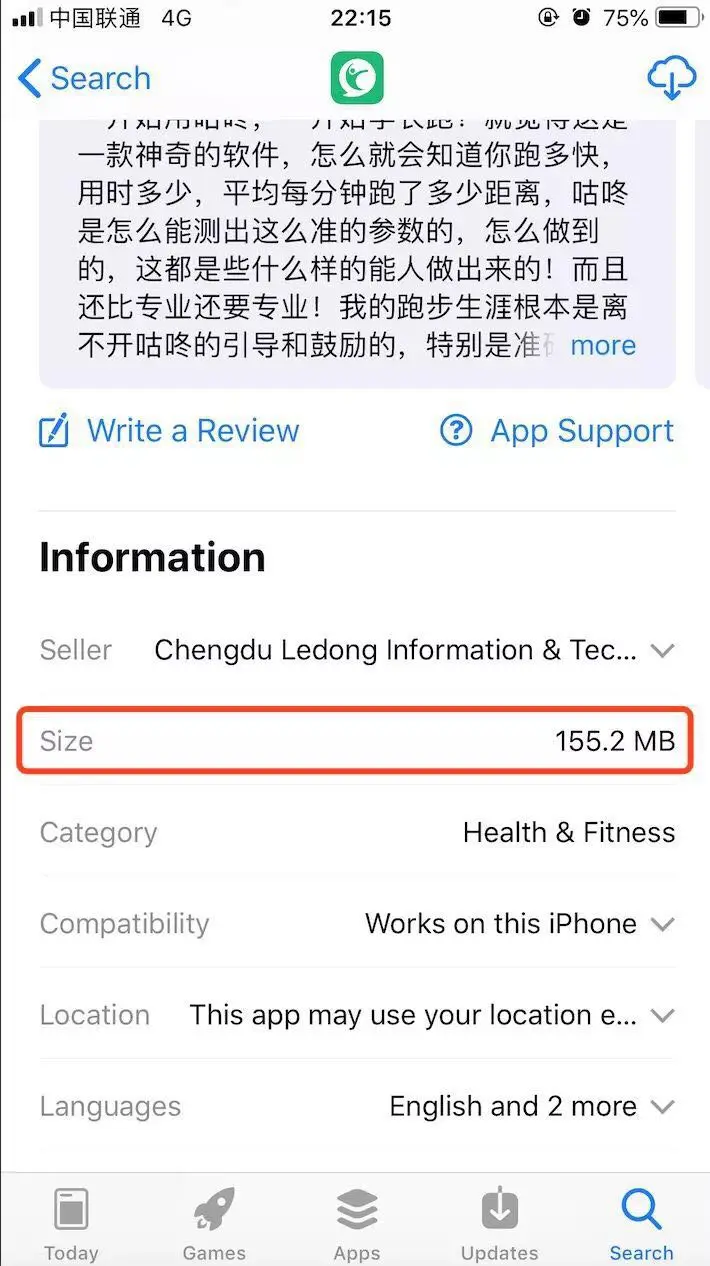The height and width of the screenshot is (1266, 710).
Task: Switch to the Apps tab
Action: tap(357, 1224)
